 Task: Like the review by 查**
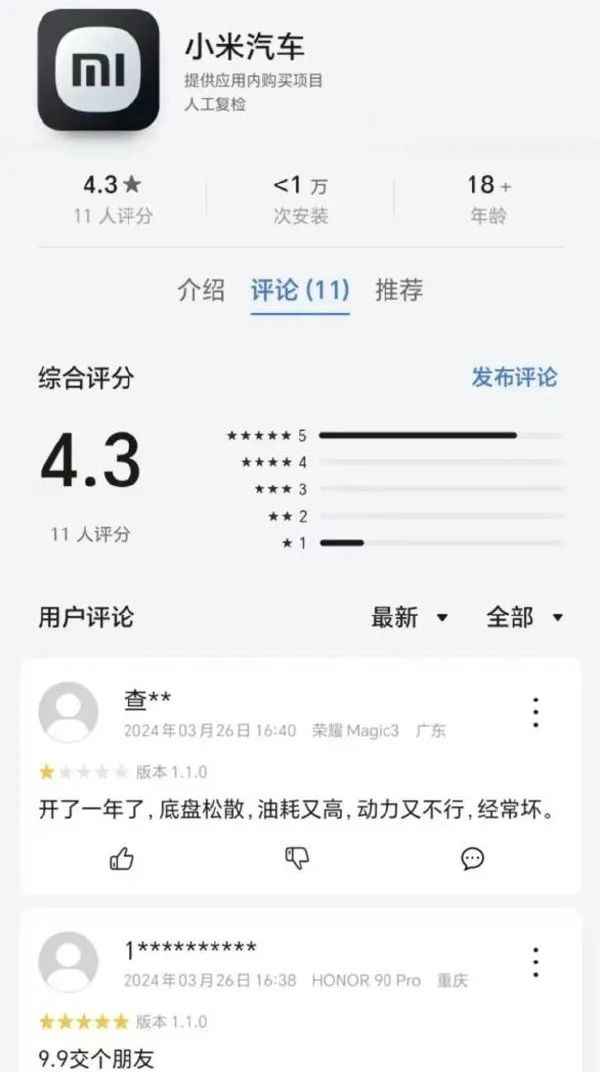click(122, 858)
